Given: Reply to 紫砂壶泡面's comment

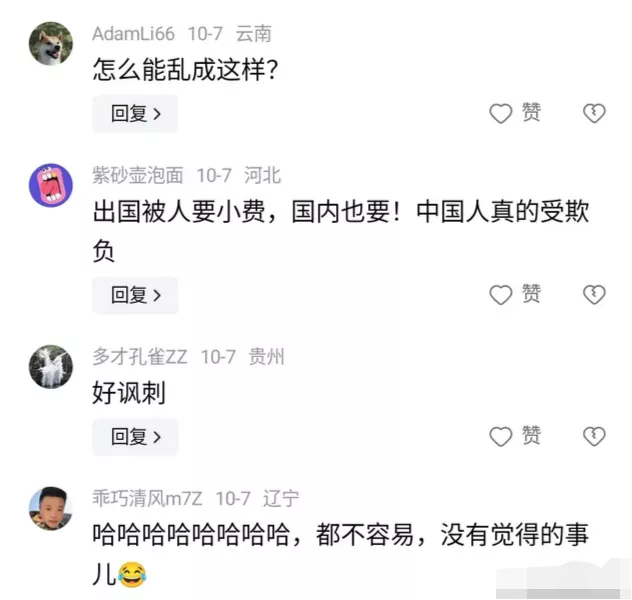Looking at the screenshot, I should 134,295.
